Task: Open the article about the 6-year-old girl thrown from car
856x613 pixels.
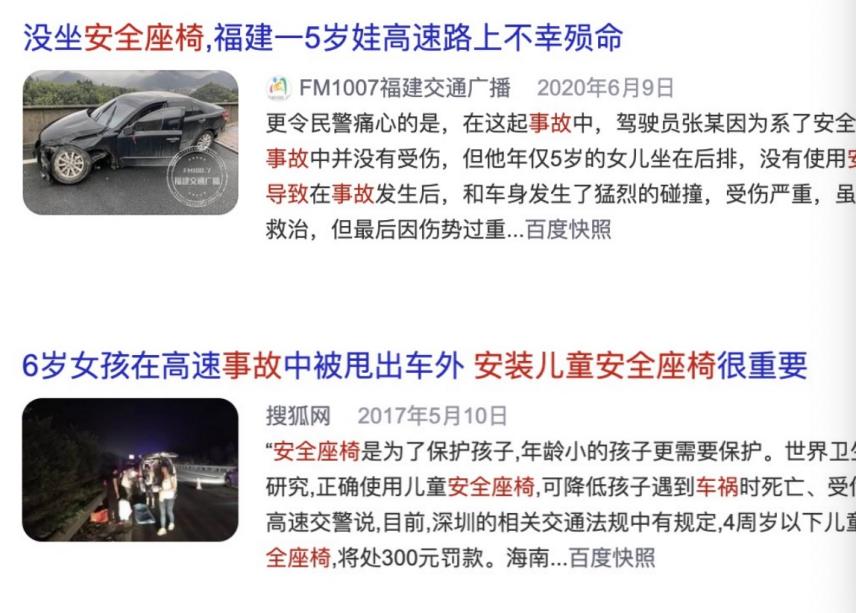Action: (x=414, y=365)
